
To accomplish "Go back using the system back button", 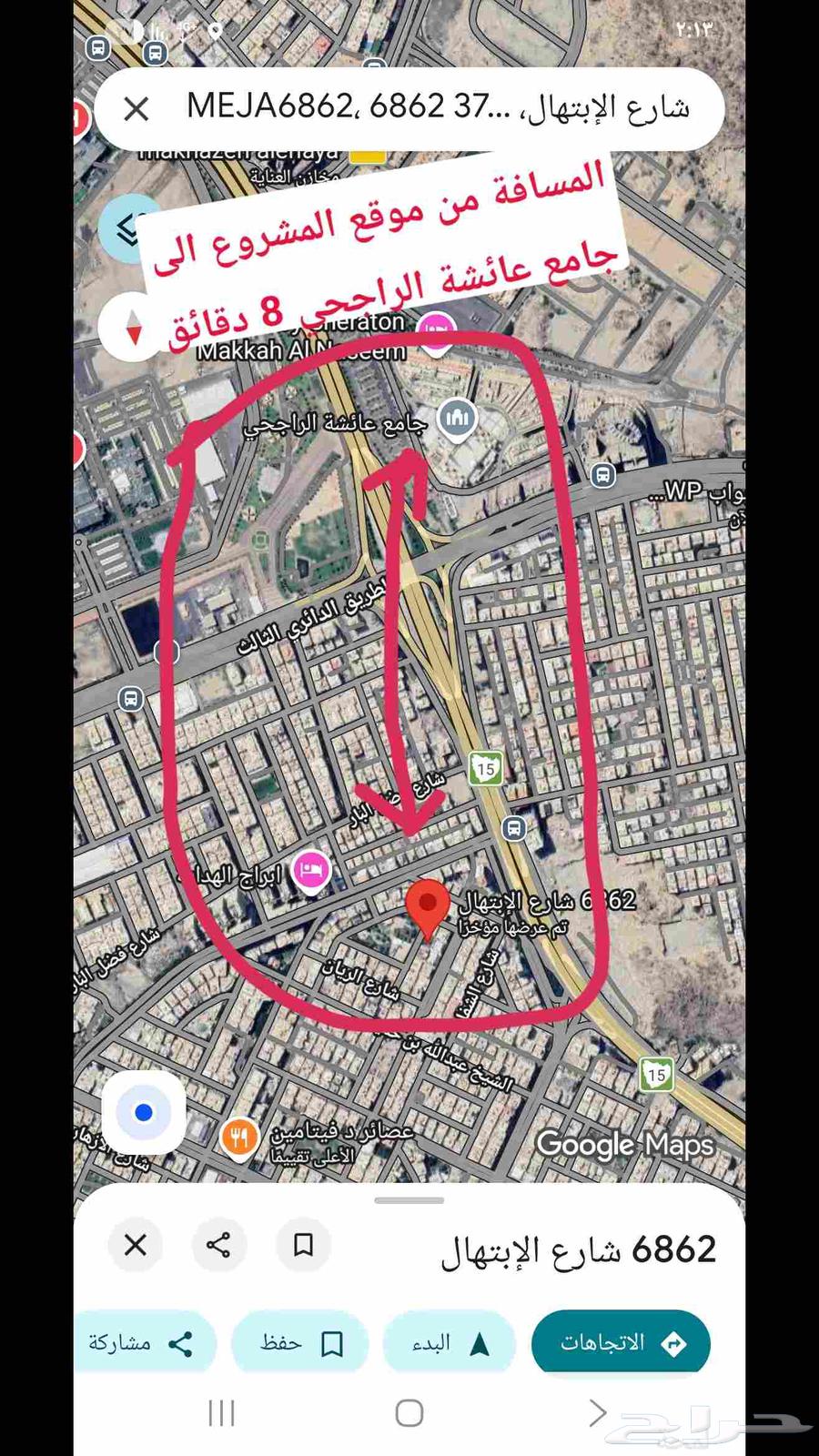I will (597, 1413).
